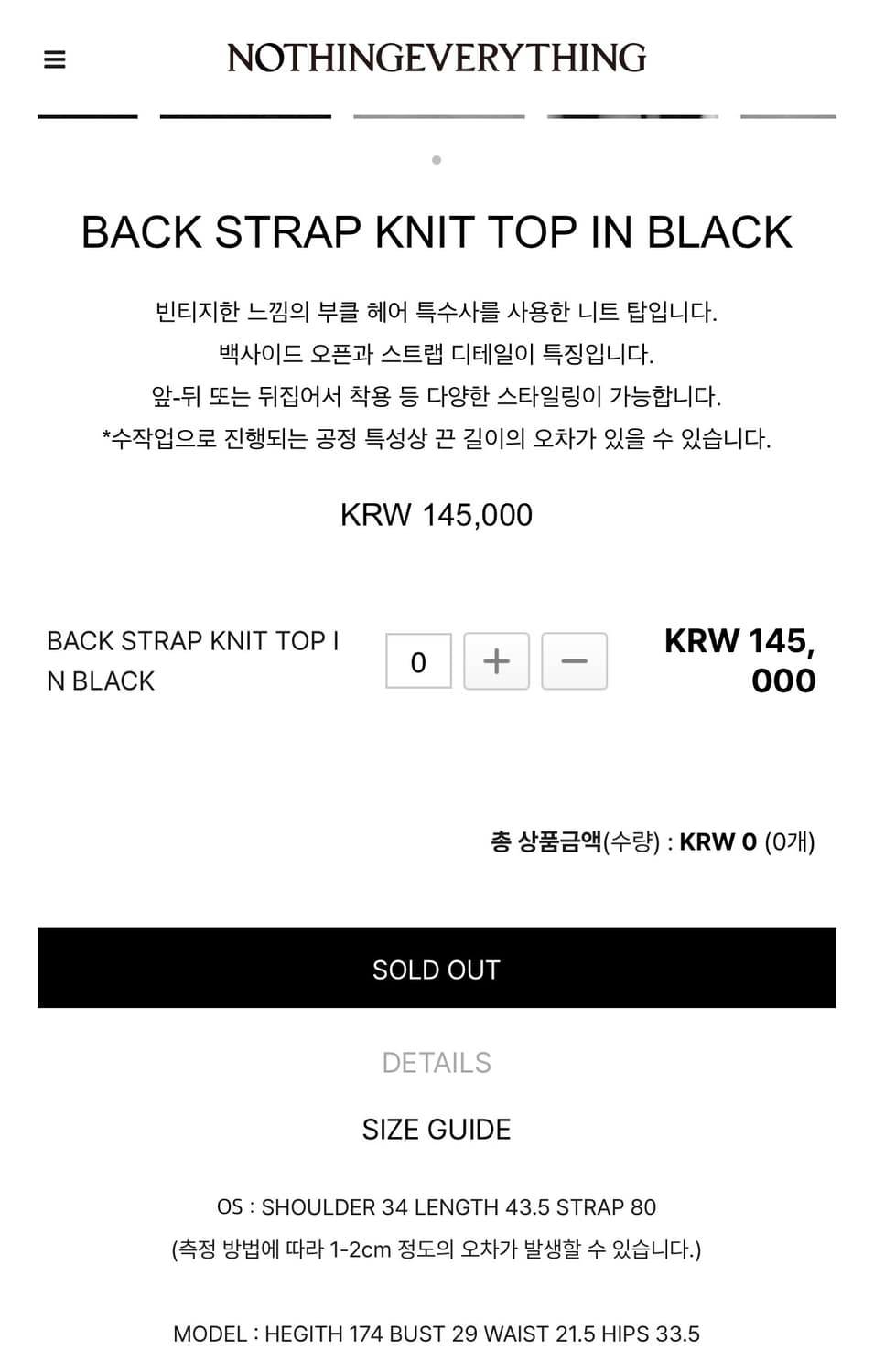
Task: Click the KRW 145,000 price label
Action: click(x=437, y=515)
